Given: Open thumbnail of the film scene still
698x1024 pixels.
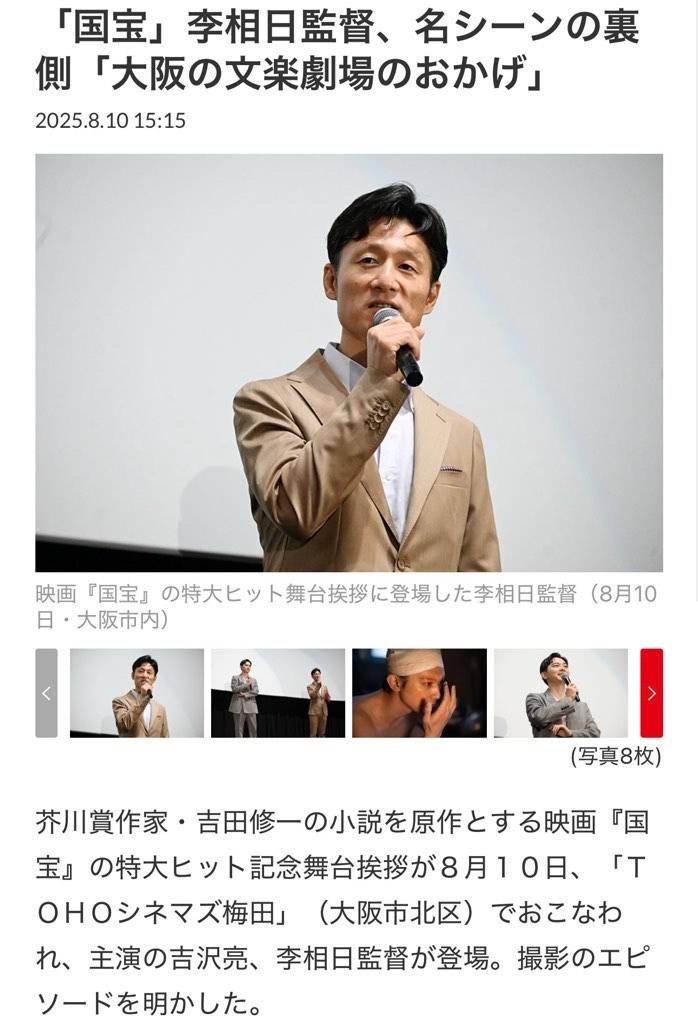Looking at the screenshot, I should pyautogui.click(x=419, y=693).
